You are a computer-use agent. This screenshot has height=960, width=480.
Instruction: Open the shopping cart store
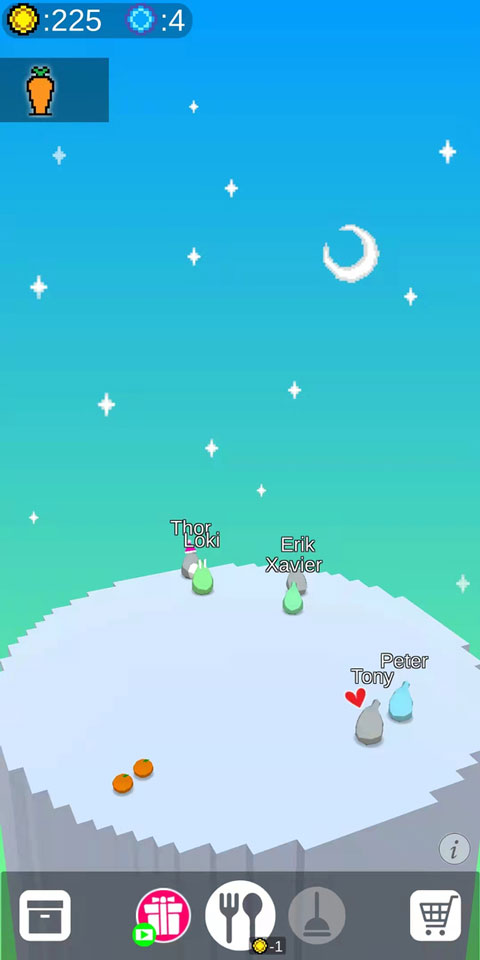[x=435, y=915]
